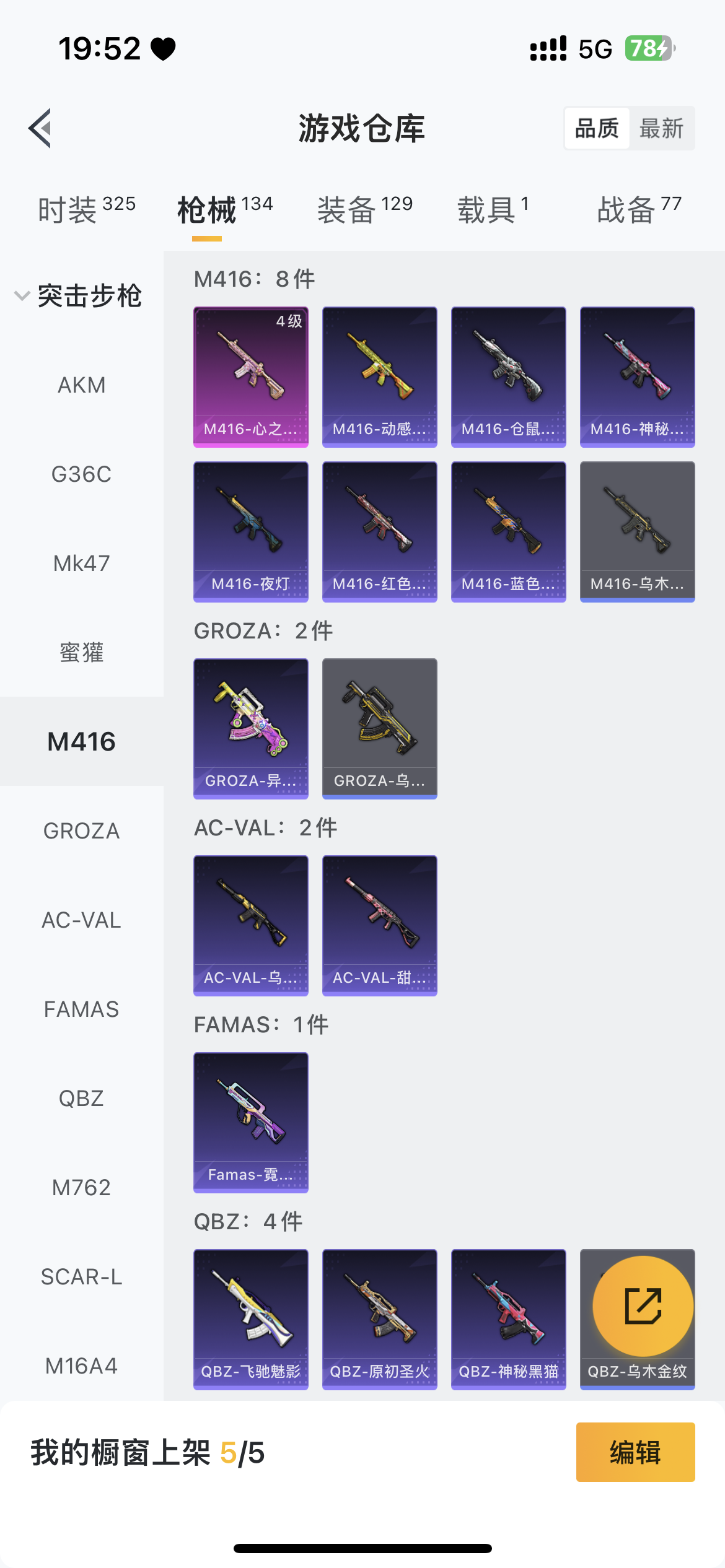This screenshot has width=725, height=1568.
Task: Go back from the game warehouse
Action: pos(41,128)
